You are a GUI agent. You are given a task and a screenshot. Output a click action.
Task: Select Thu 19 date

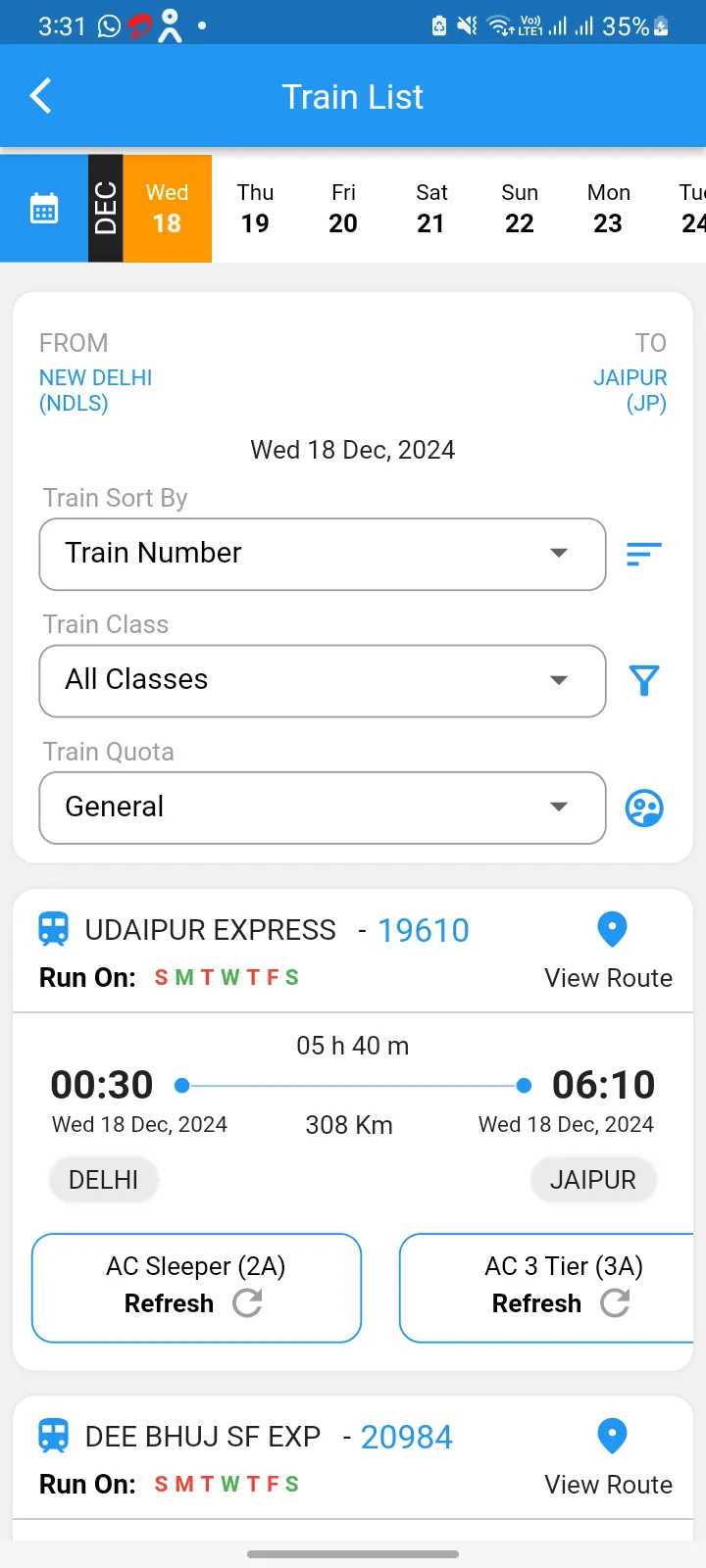point(255,209)
